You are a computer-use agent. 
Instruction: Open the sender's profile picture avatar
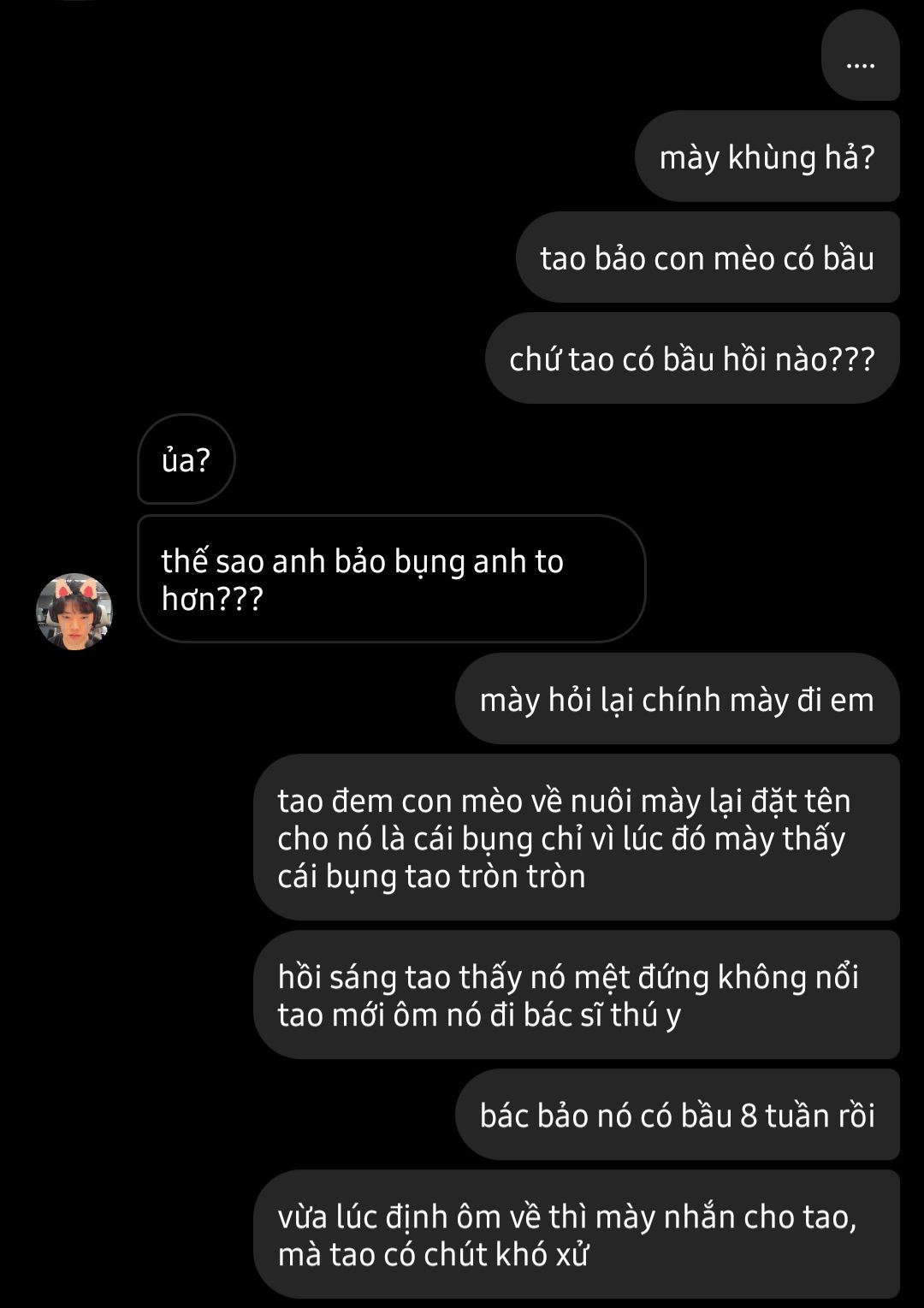pos(74,611)
